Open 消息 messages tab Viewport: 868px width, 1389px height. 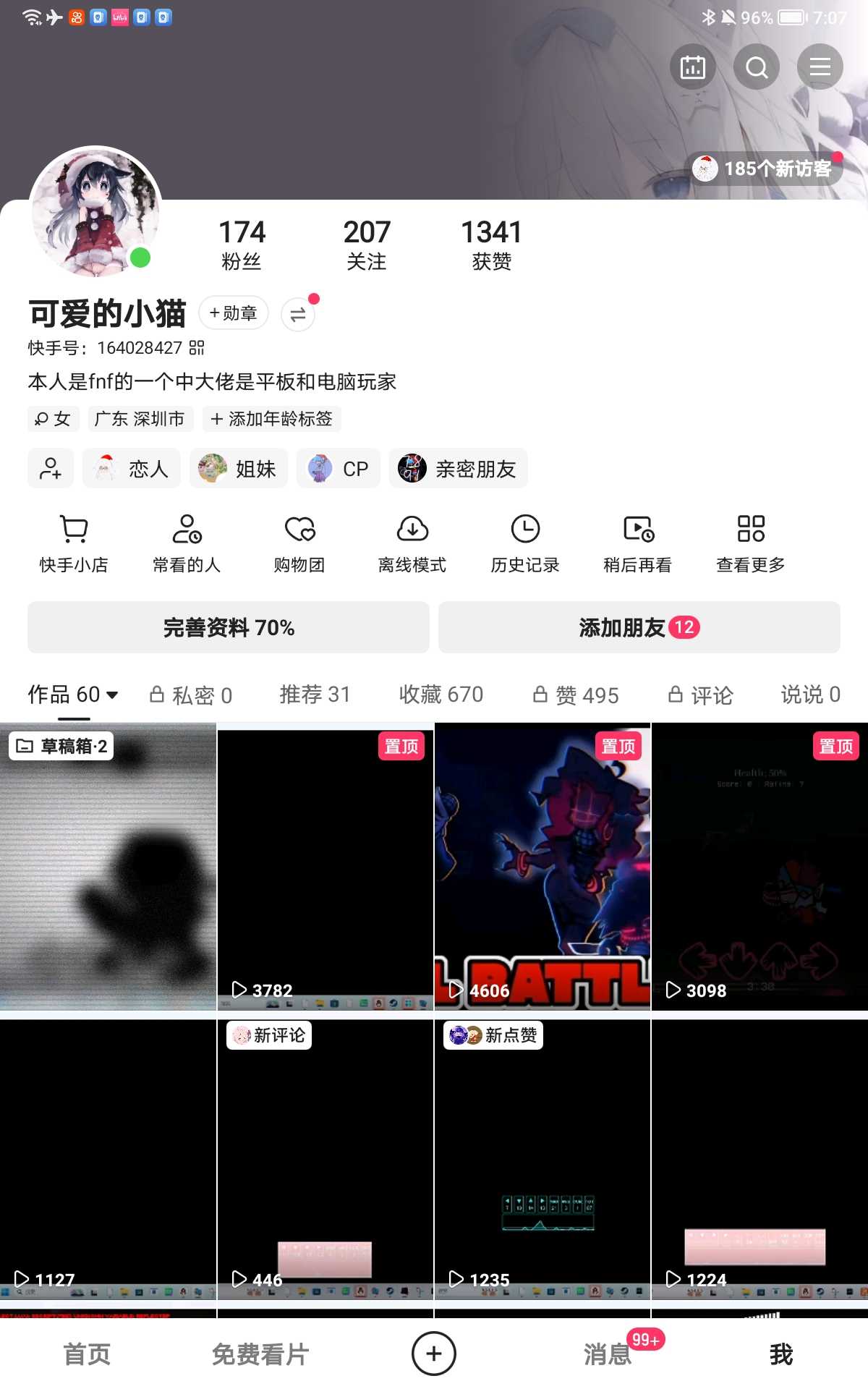point(608,1354)
